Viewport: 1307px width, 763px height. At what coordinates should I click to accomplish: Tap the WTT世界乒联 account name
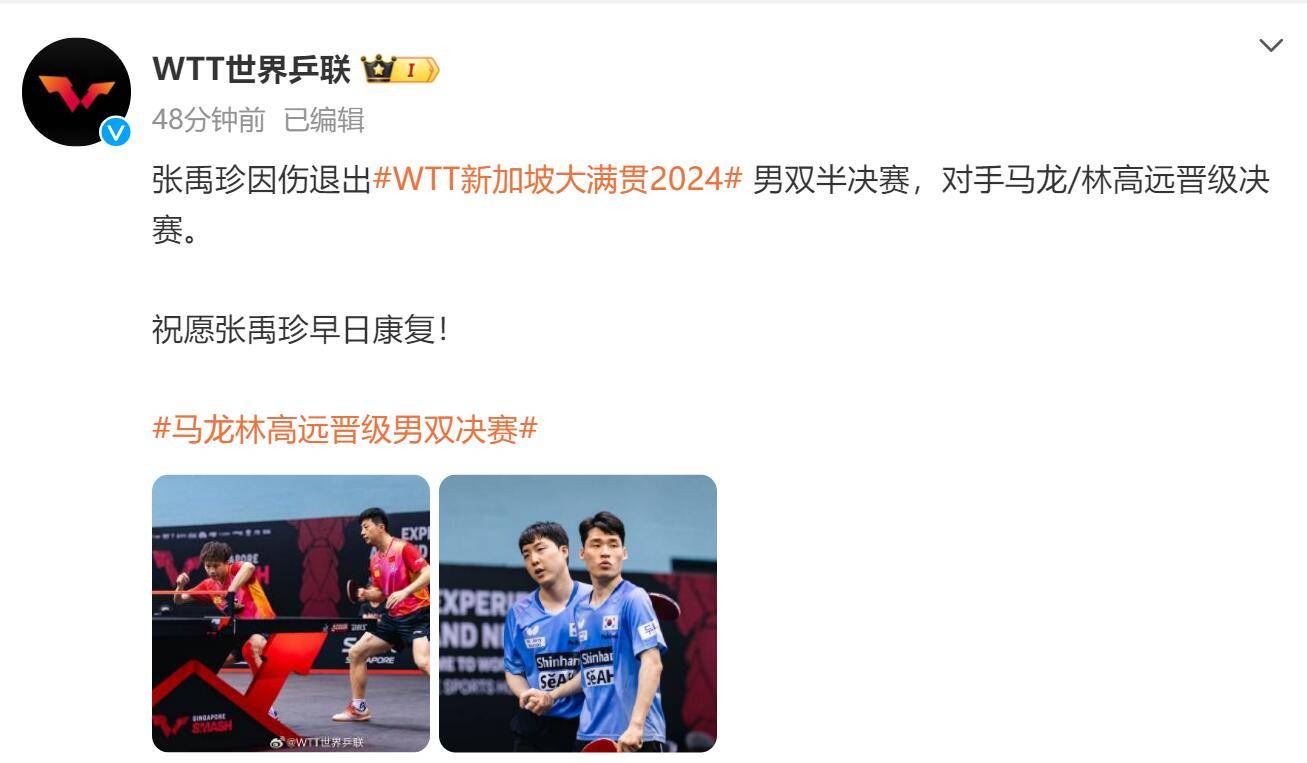251,70
